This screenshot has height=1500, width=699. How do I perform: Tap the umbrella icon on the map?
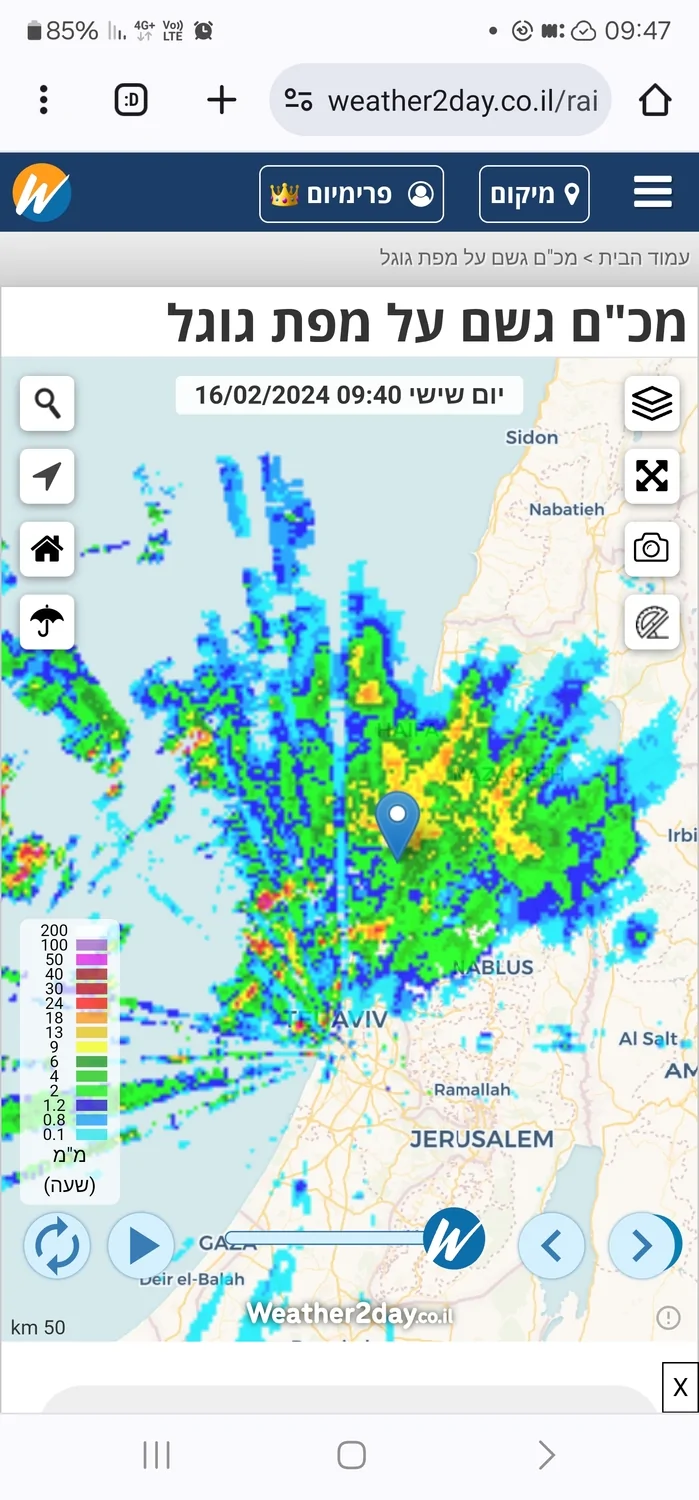click(x=47, y=622)
